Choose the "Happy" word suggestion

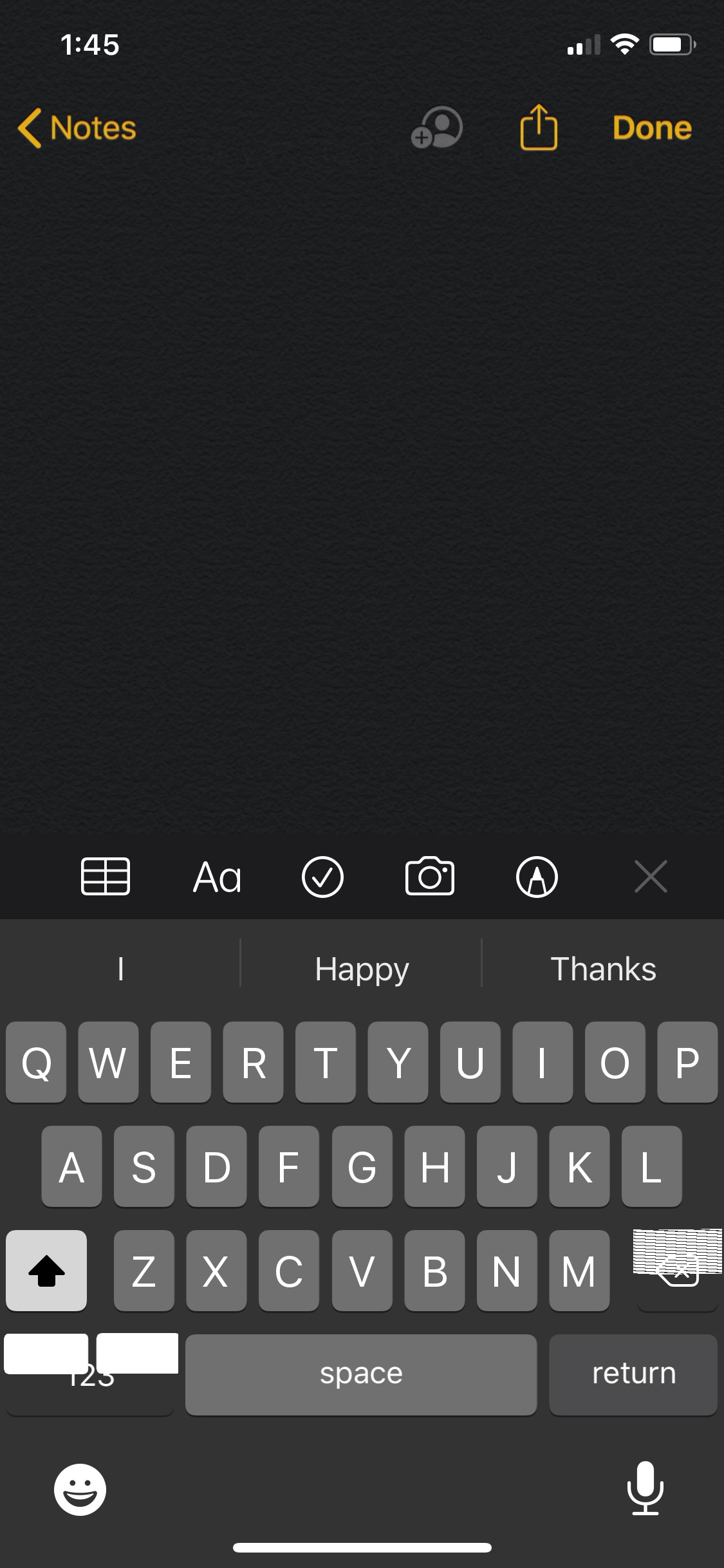(x=362, y=969)
